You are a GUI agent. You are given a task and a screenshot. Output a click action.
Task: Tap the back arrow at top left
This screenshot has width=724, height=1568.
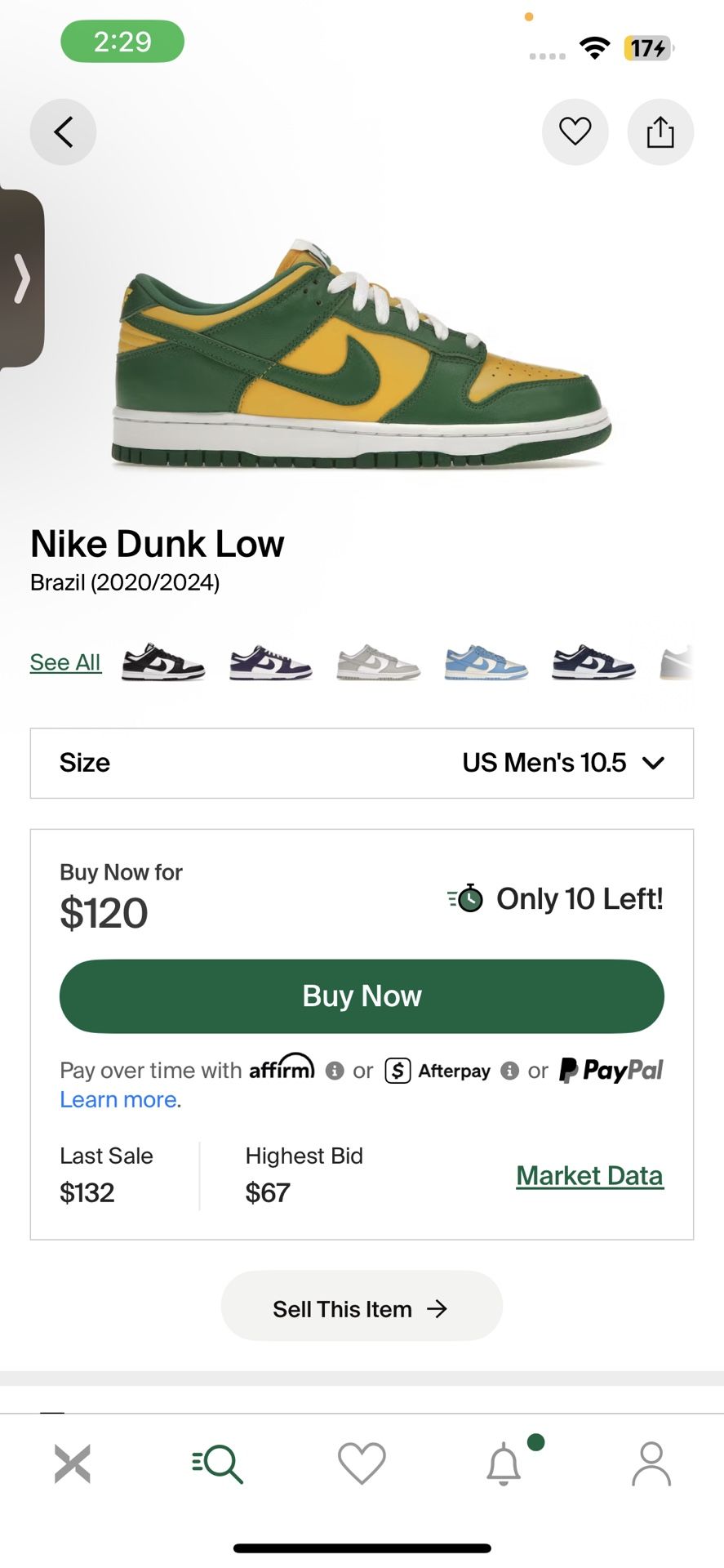(64, 131)
